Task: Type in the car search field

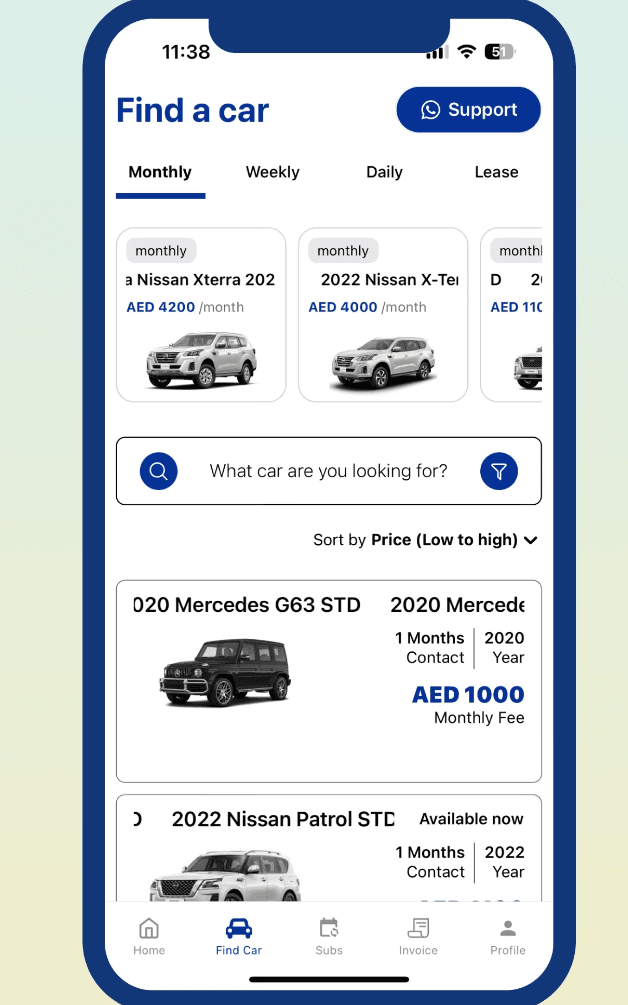Action: pyautogui.click(x=328, y=471)
